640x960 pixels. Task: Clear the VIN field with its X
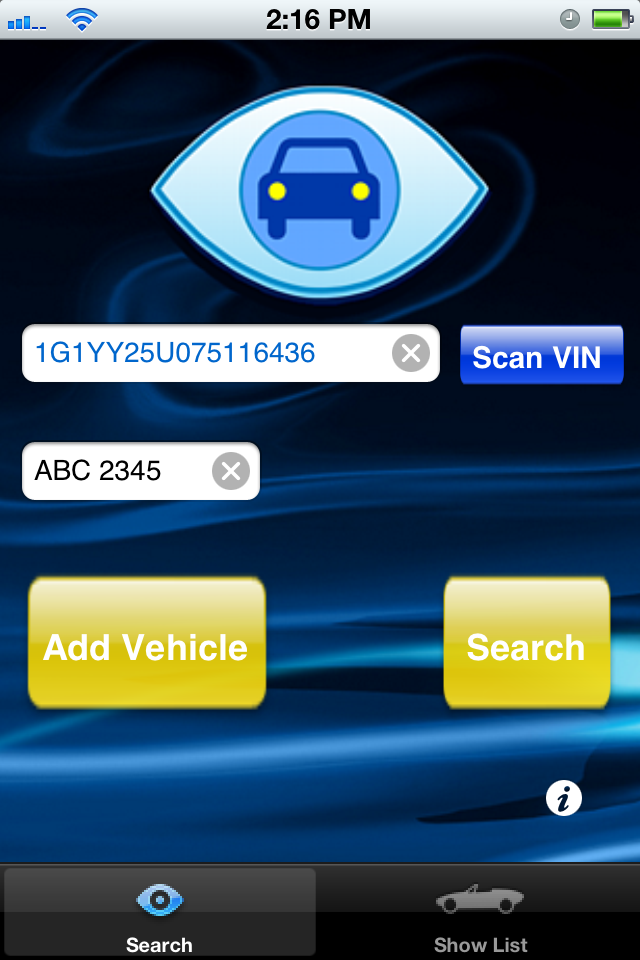tap(410, 353)
